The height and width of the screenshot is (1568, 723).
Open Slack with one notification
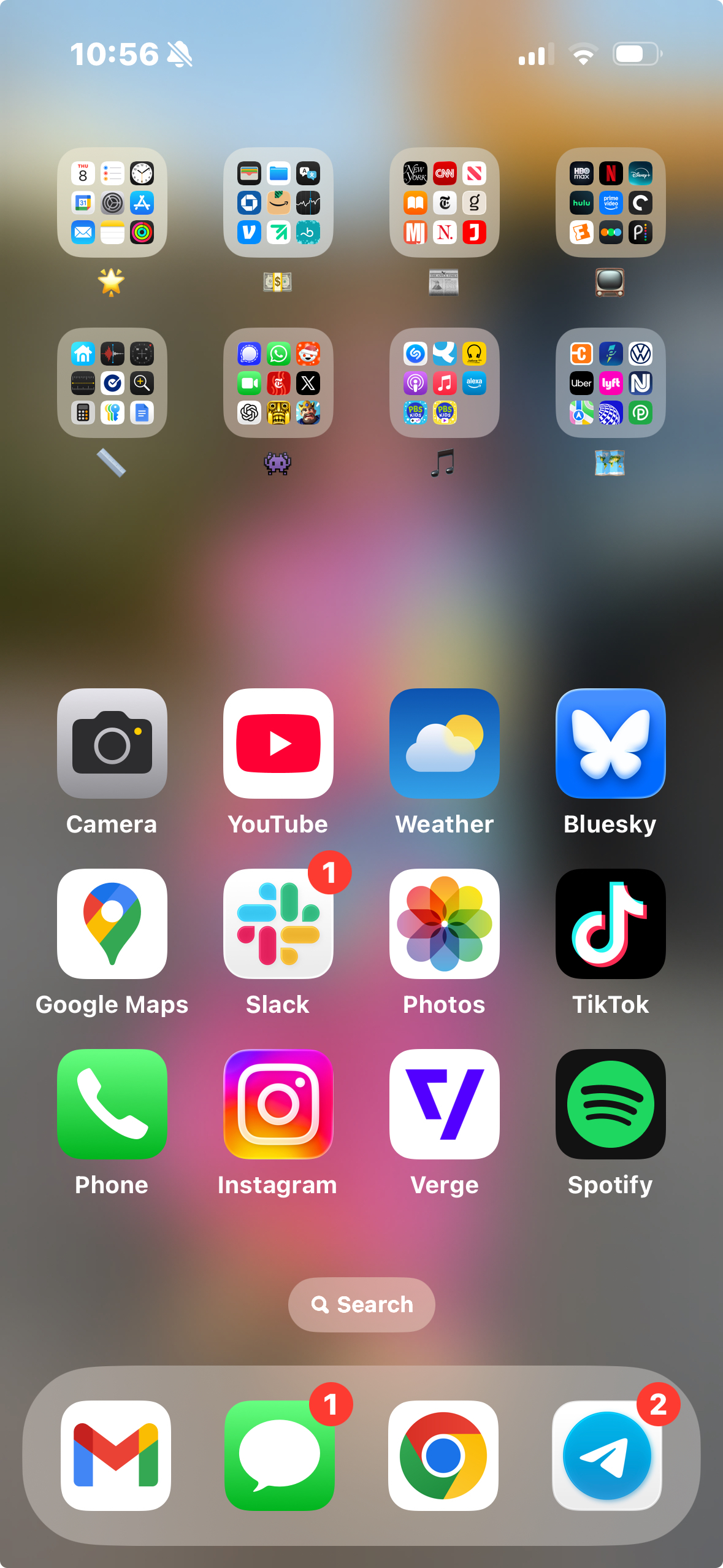[x=278, y=923]
